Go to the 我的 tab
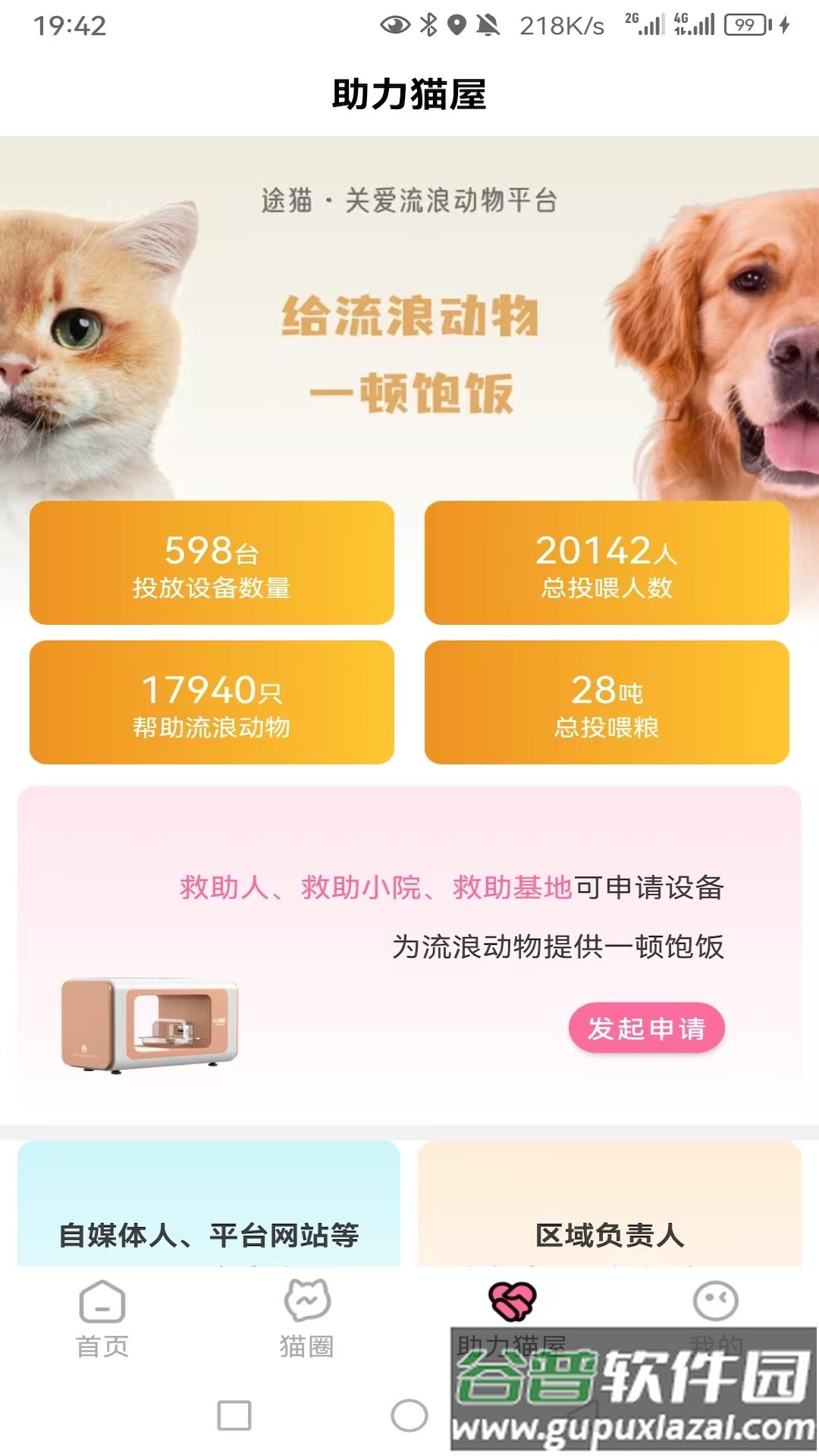Viewport: 819px width, 1456px height. [x=715, y=1304]
